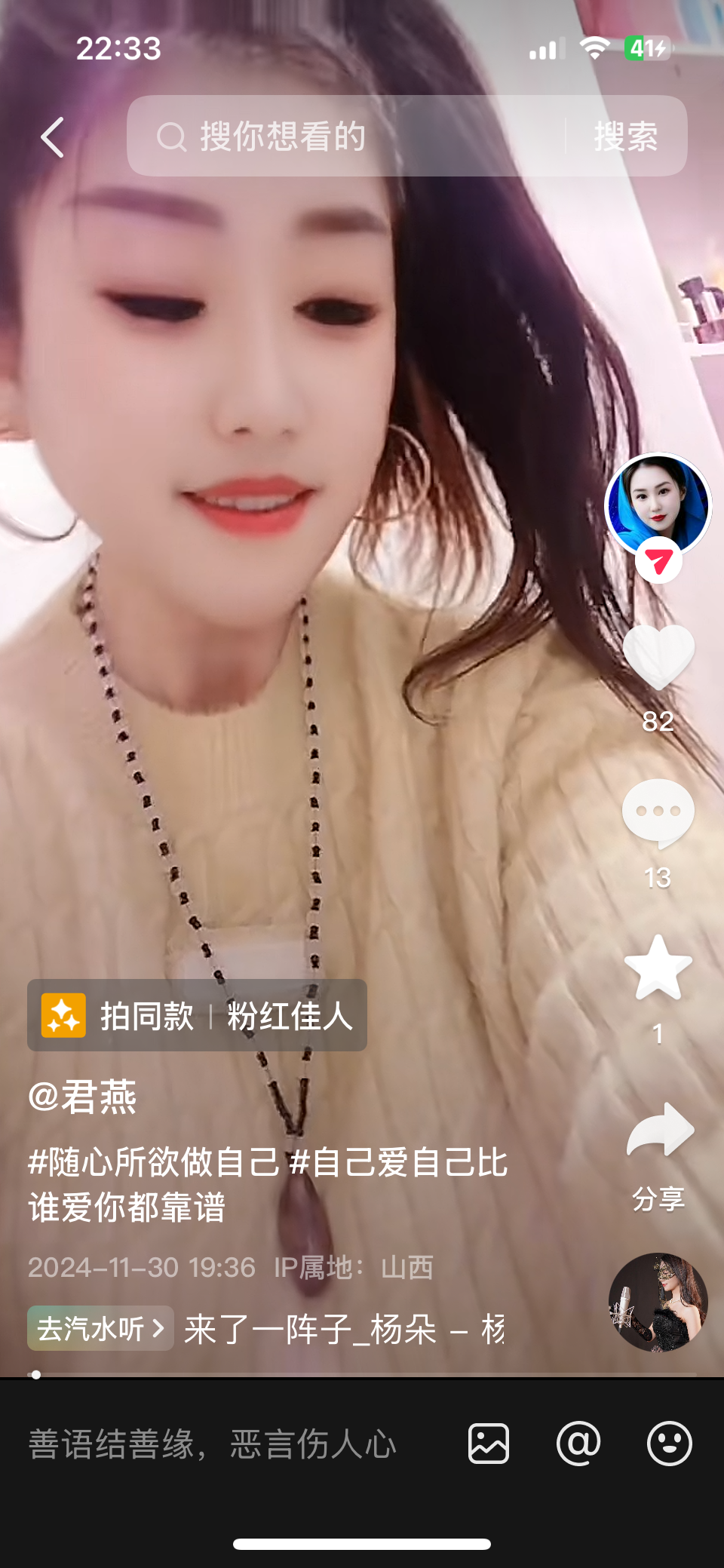Image resolution: width=724 pixels, height=1568 pixels.
Task: Tap the photo icon in the comment bar
Action: point(489,1444)
